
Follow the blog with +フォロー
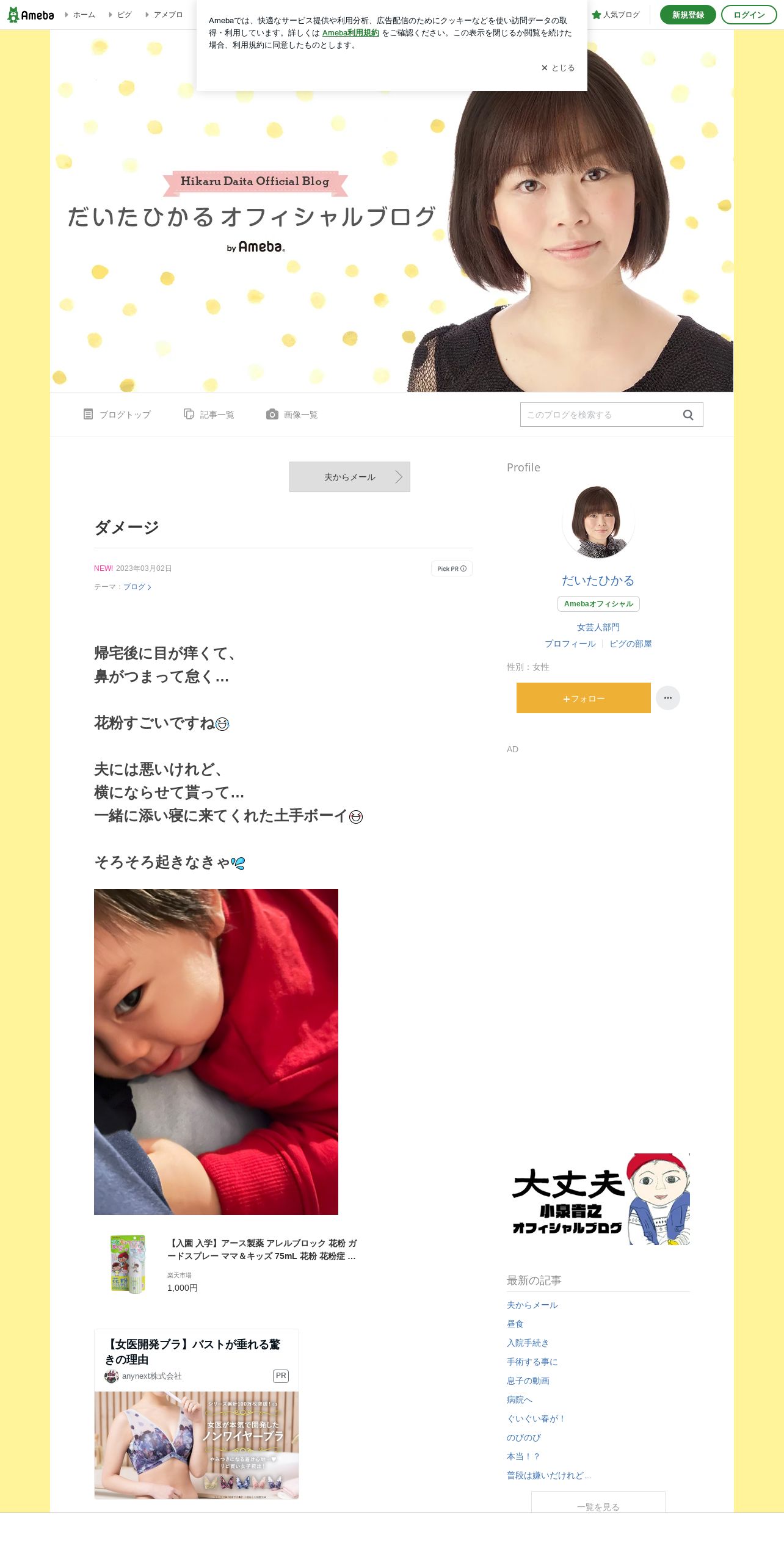(584, 698)
